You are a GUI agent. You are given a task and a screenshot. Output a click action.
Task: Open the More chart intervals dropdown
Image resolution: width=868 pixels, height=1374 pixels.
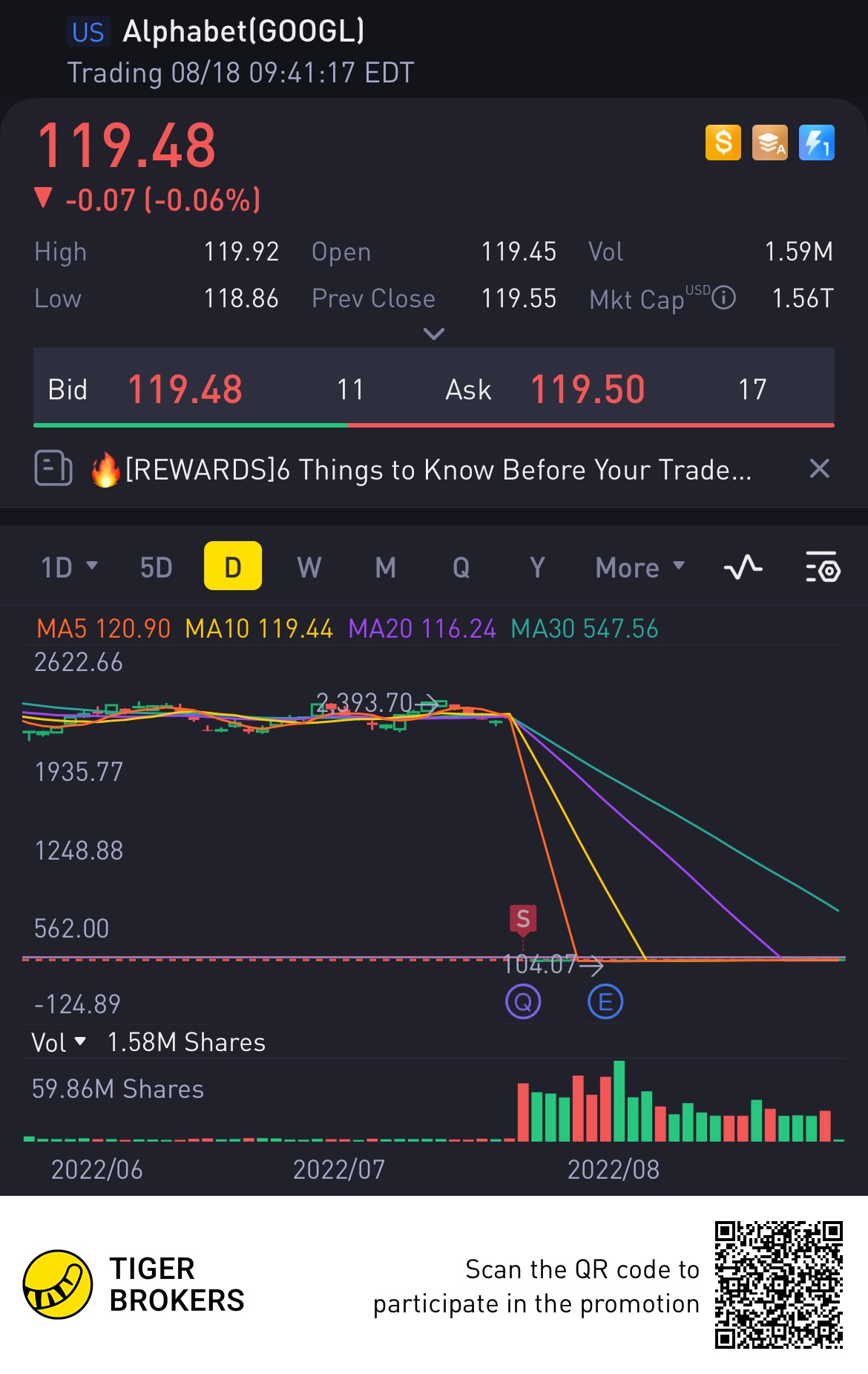coord(640,567)
